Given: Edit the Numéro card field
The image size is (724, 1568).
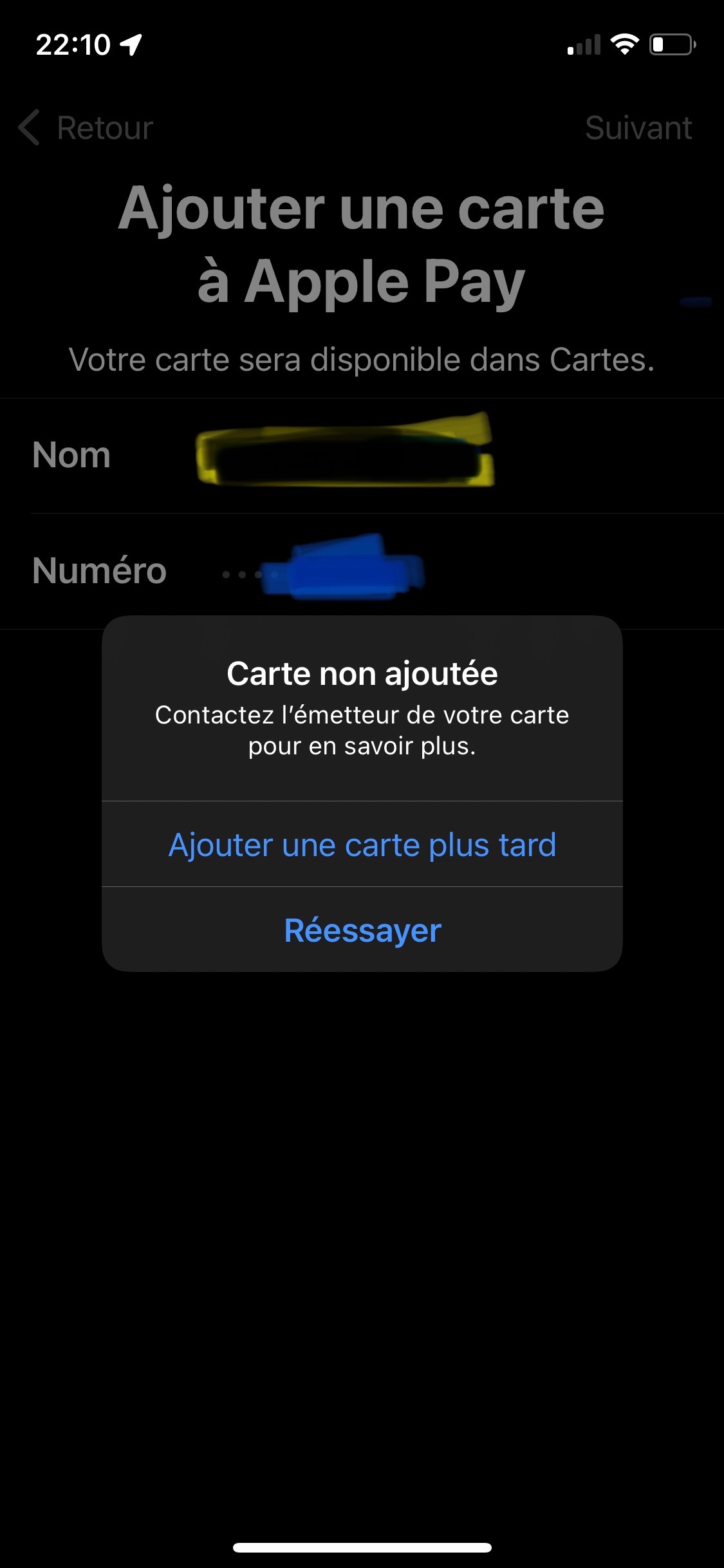Looking at the screenshot, I should coord(362,571).
